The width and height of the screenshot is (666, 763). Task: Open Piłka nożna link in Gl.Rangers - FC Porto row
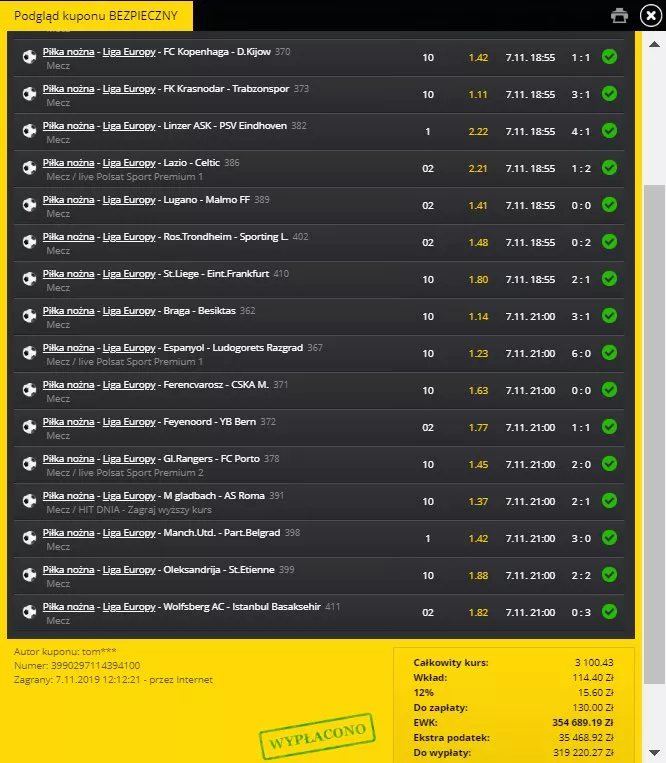(68, 458)
